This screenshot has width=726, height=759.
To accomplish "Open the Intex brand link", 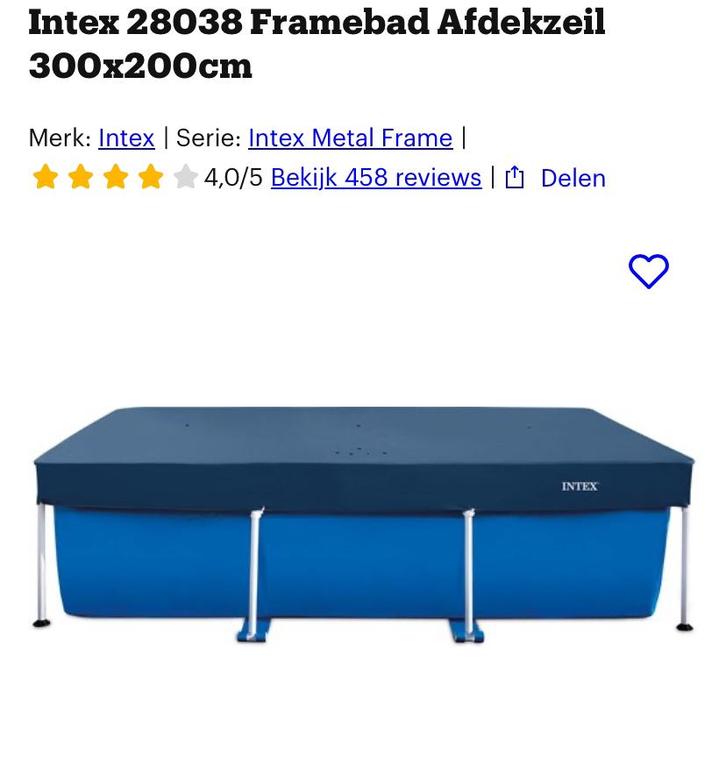I will click(x=127, y=138).
